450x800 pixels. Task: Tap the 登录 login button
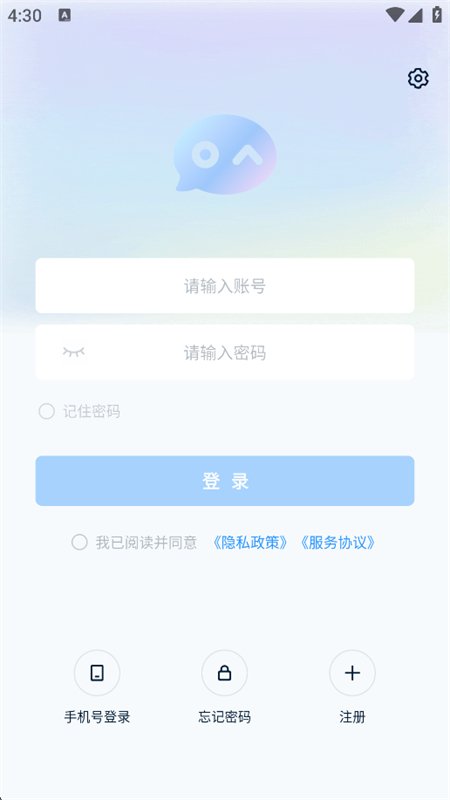(x=224, y=481)
